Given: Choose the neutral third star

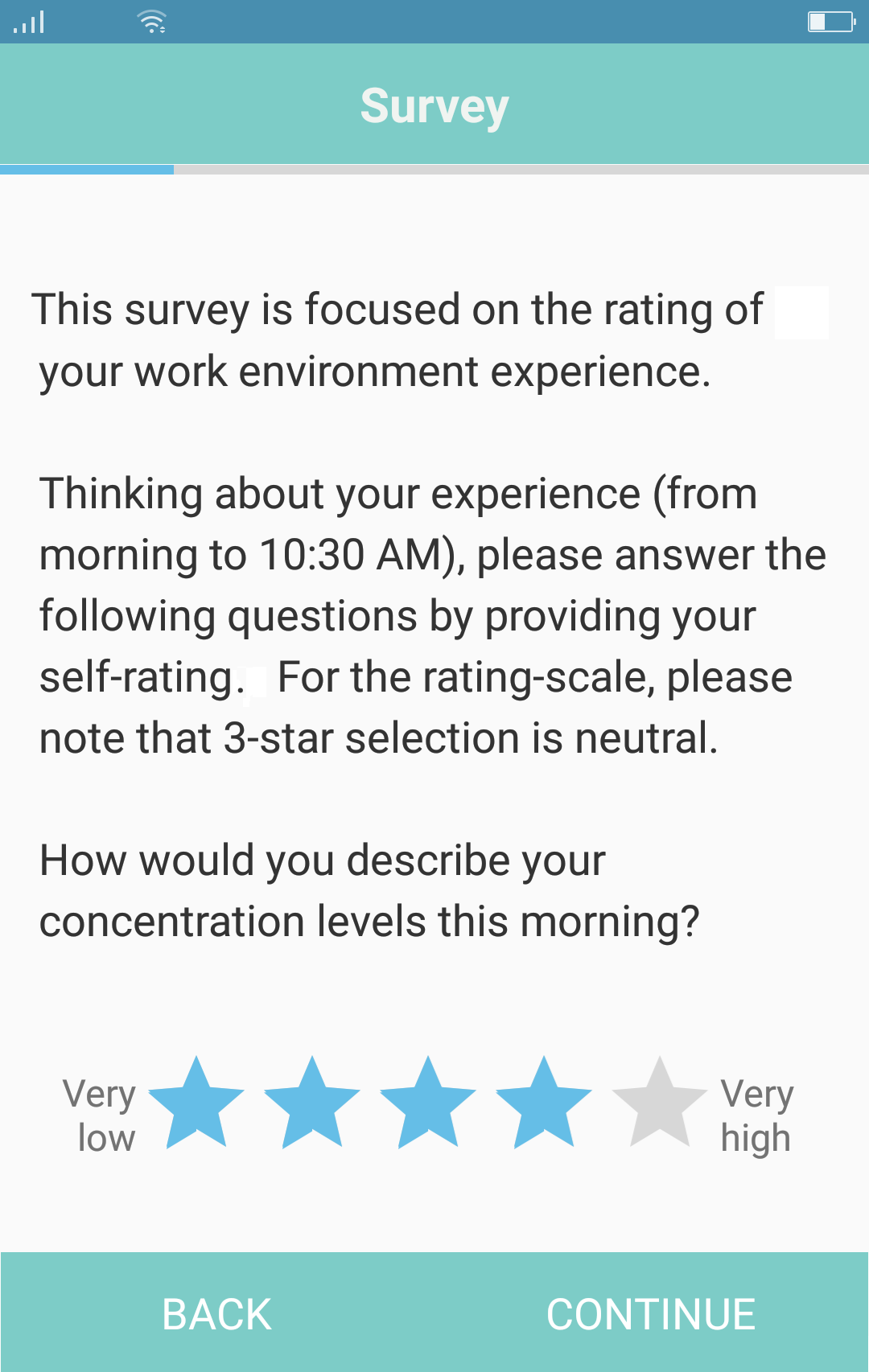Looking at the screenshot, I should [428, 1104].
